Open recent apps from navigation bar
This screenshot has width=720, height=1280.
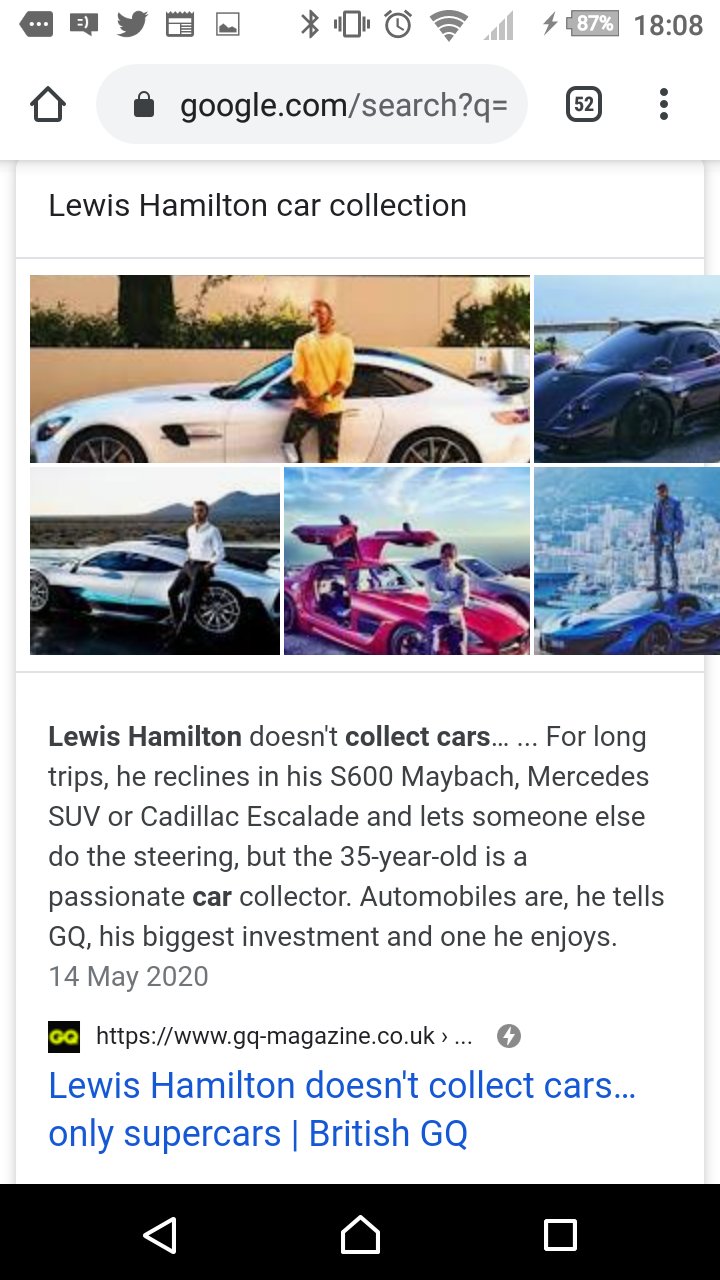tap(560, 1234)
